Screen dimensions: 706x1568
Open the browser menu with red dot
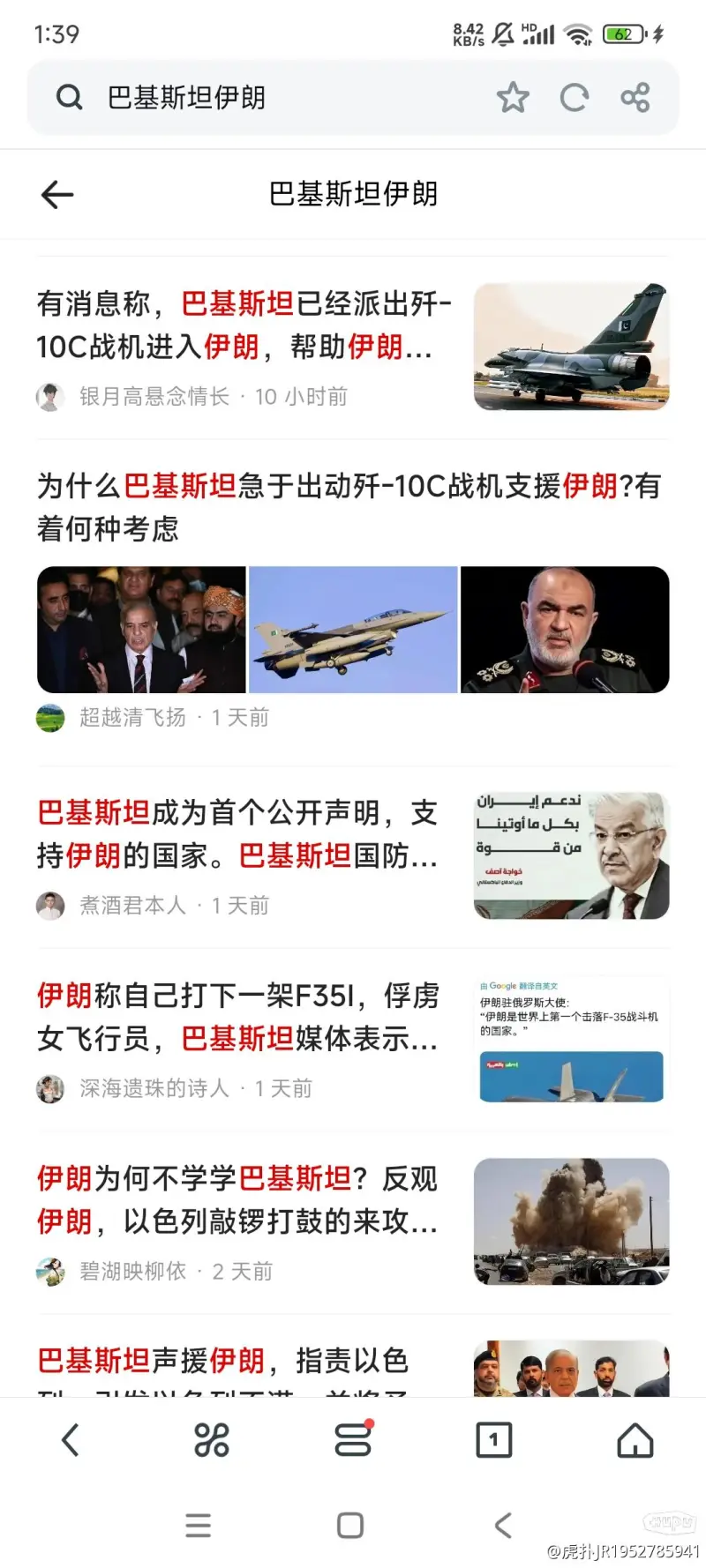[353, 1440]
